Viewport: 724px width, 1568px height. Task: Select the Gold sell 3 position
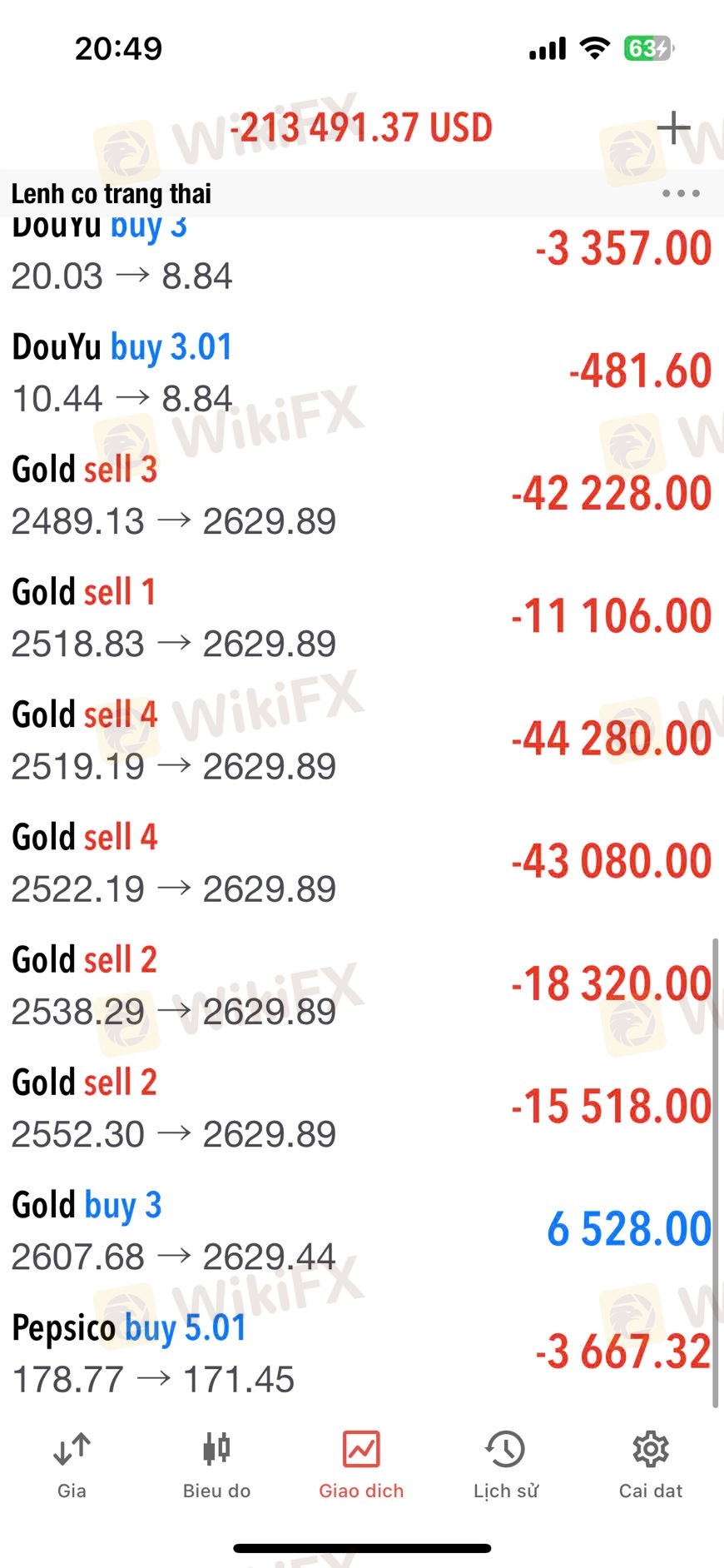[x=362, y=495]
